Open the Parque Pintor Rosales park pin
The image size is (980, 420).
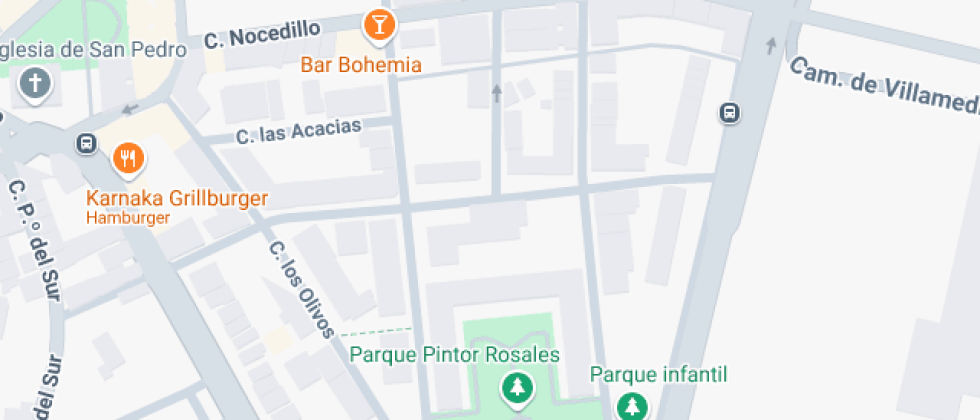(518, 389)
